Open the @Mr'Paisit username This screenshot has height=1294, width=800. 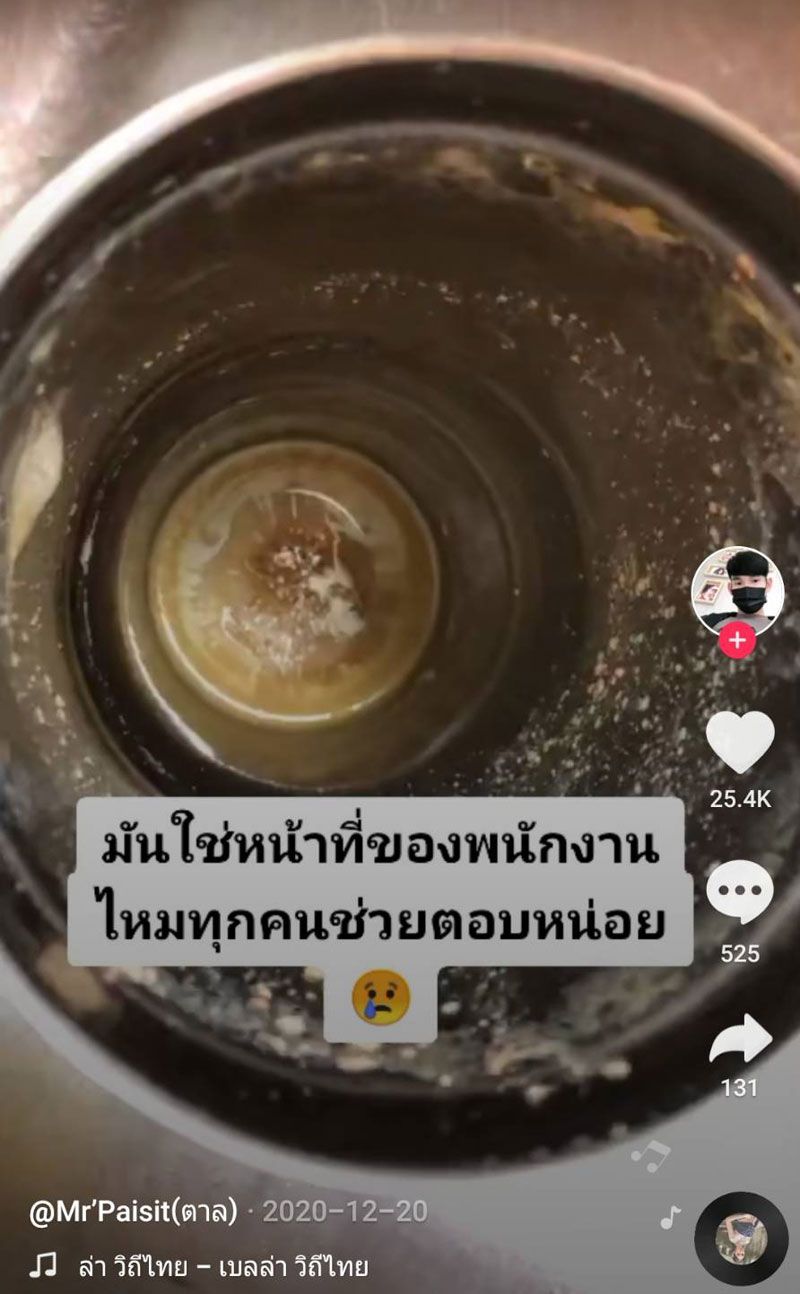(x=133, y=1212)
